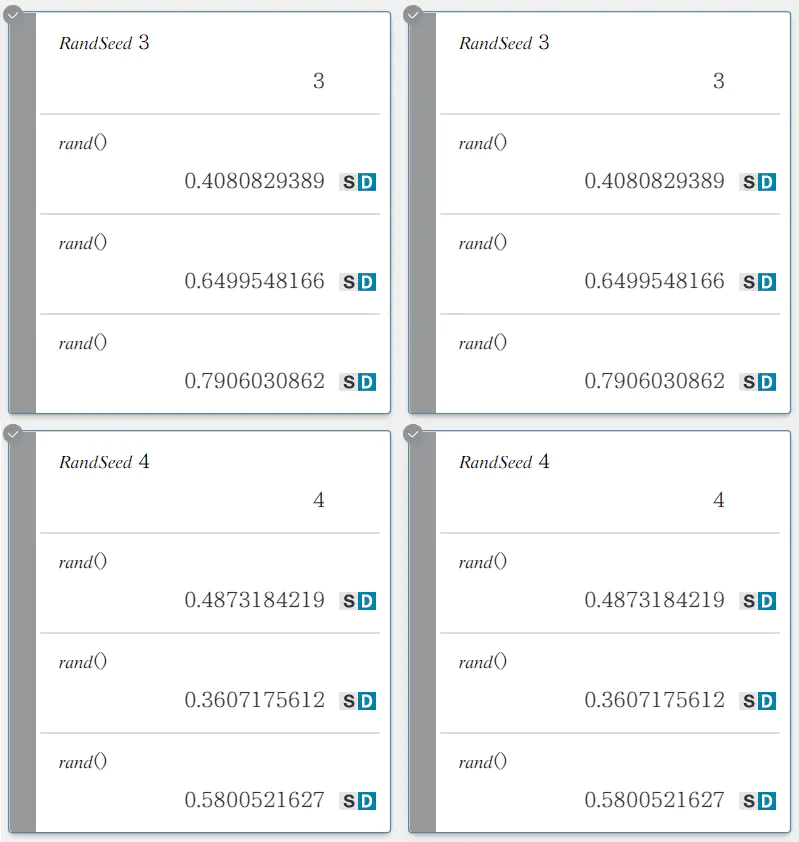The image size is (799, 842).
Task: Toggle S-D for 0.6499548166 in right sticky
Action: (758, 282)
